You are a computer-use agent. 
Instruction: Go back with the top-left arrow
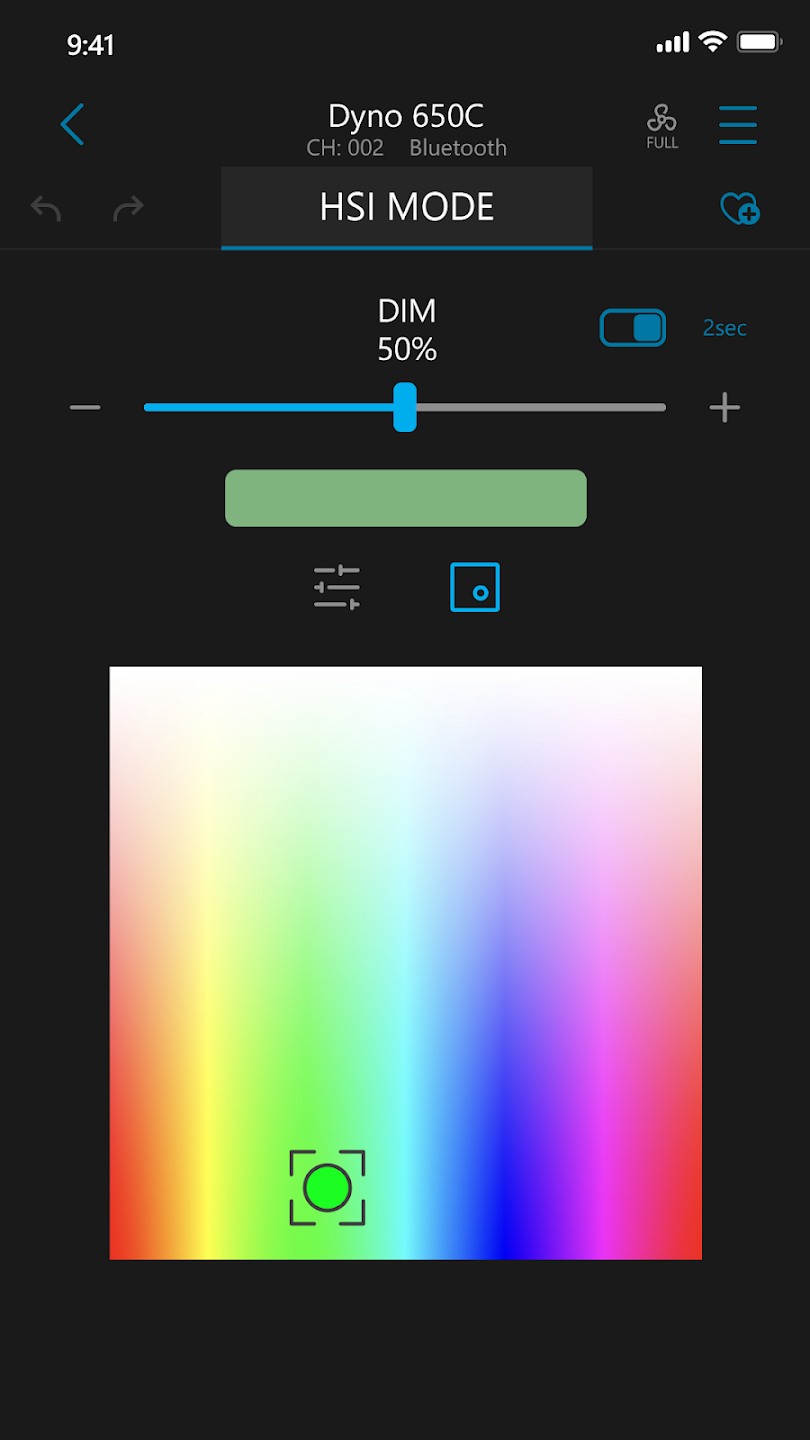[x=72, y=125]
